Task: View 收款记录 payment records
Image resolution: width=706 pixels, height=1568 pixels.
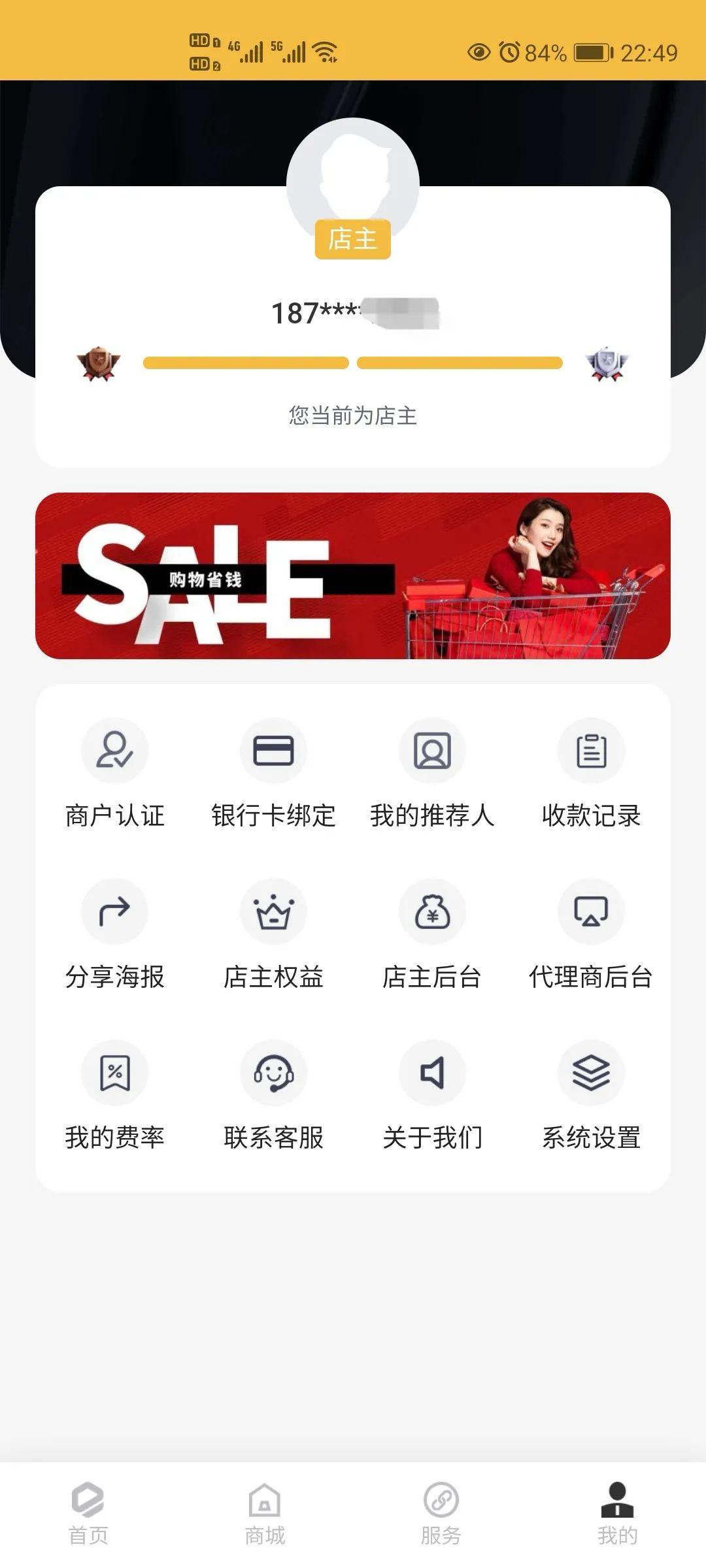Action: point(591,774)
